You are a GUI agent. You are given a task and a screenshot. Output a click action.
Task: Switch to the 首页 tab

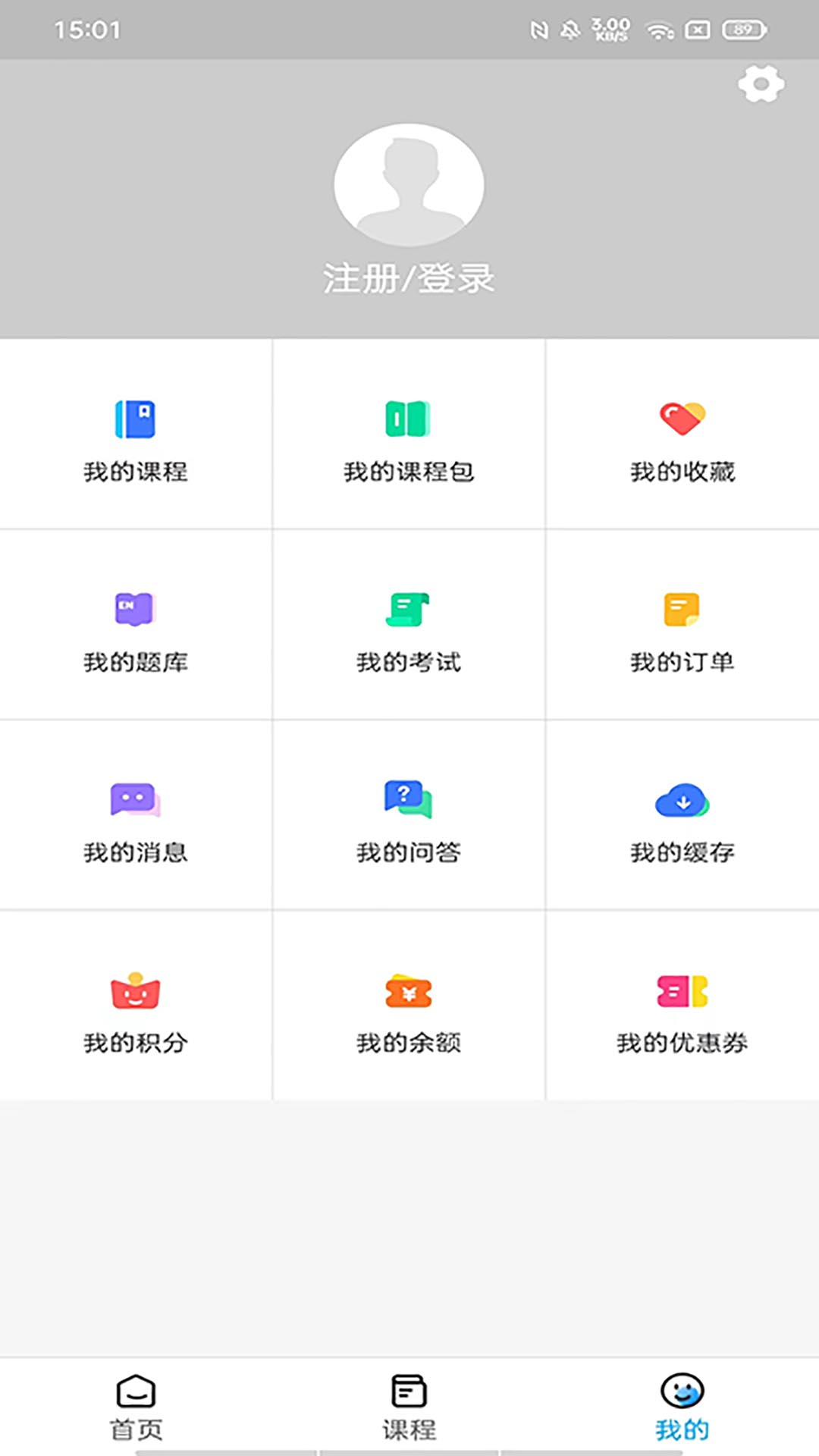click(136, 1406)
